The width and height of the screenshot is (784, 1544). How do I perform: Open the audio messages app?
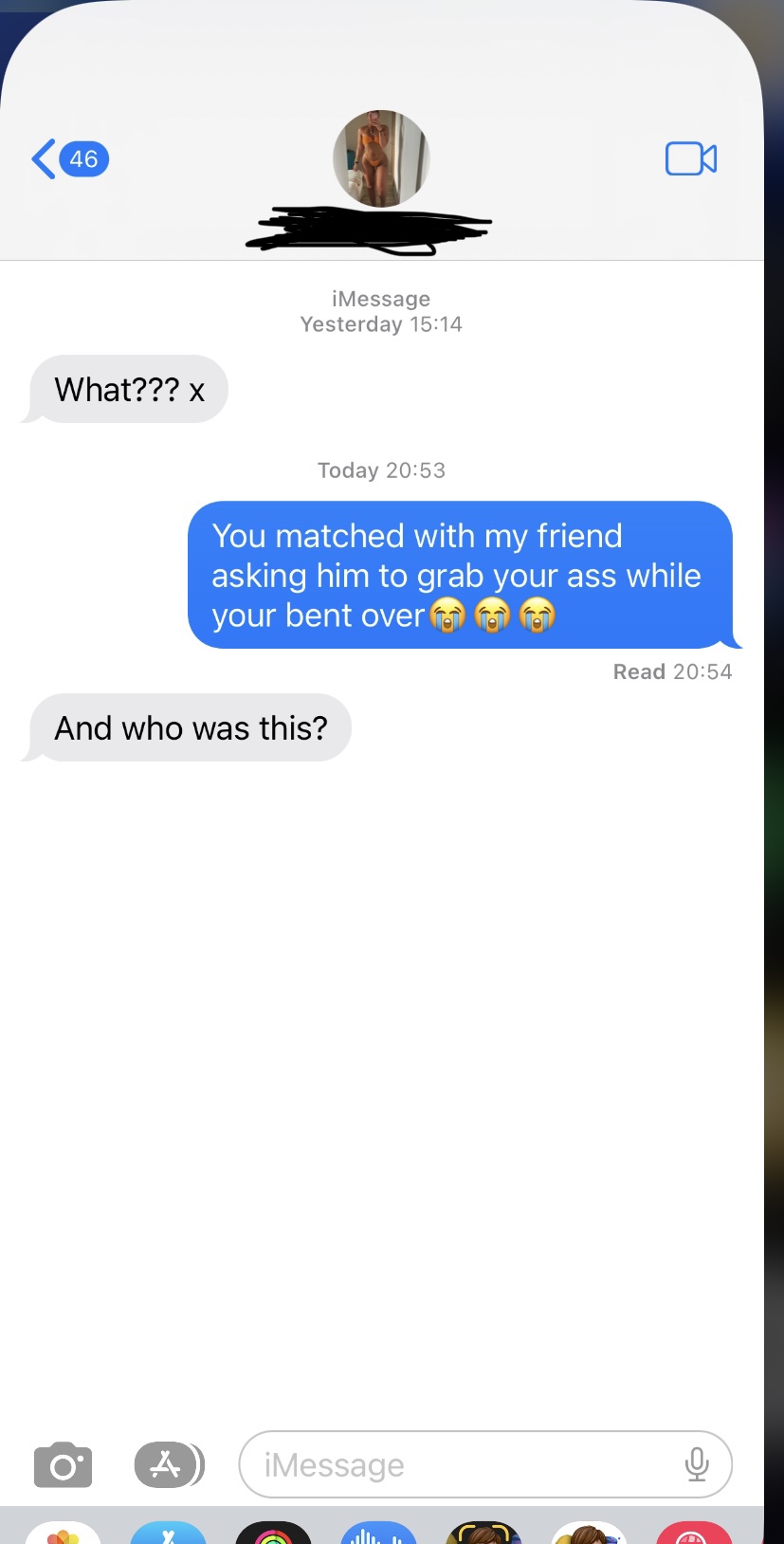click(378, 1533)
